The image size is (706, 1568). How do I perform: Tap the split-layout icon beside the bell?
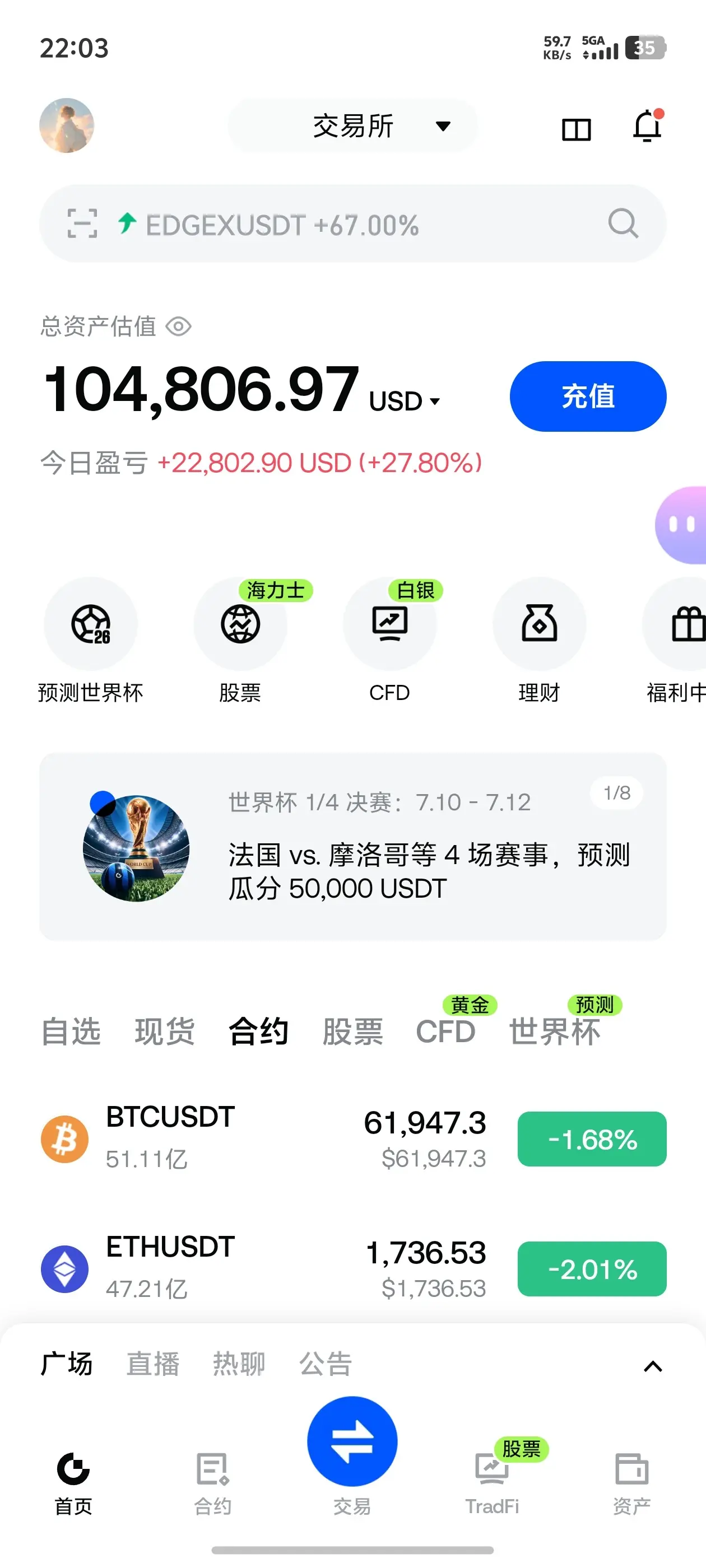[x=576, y=129]
